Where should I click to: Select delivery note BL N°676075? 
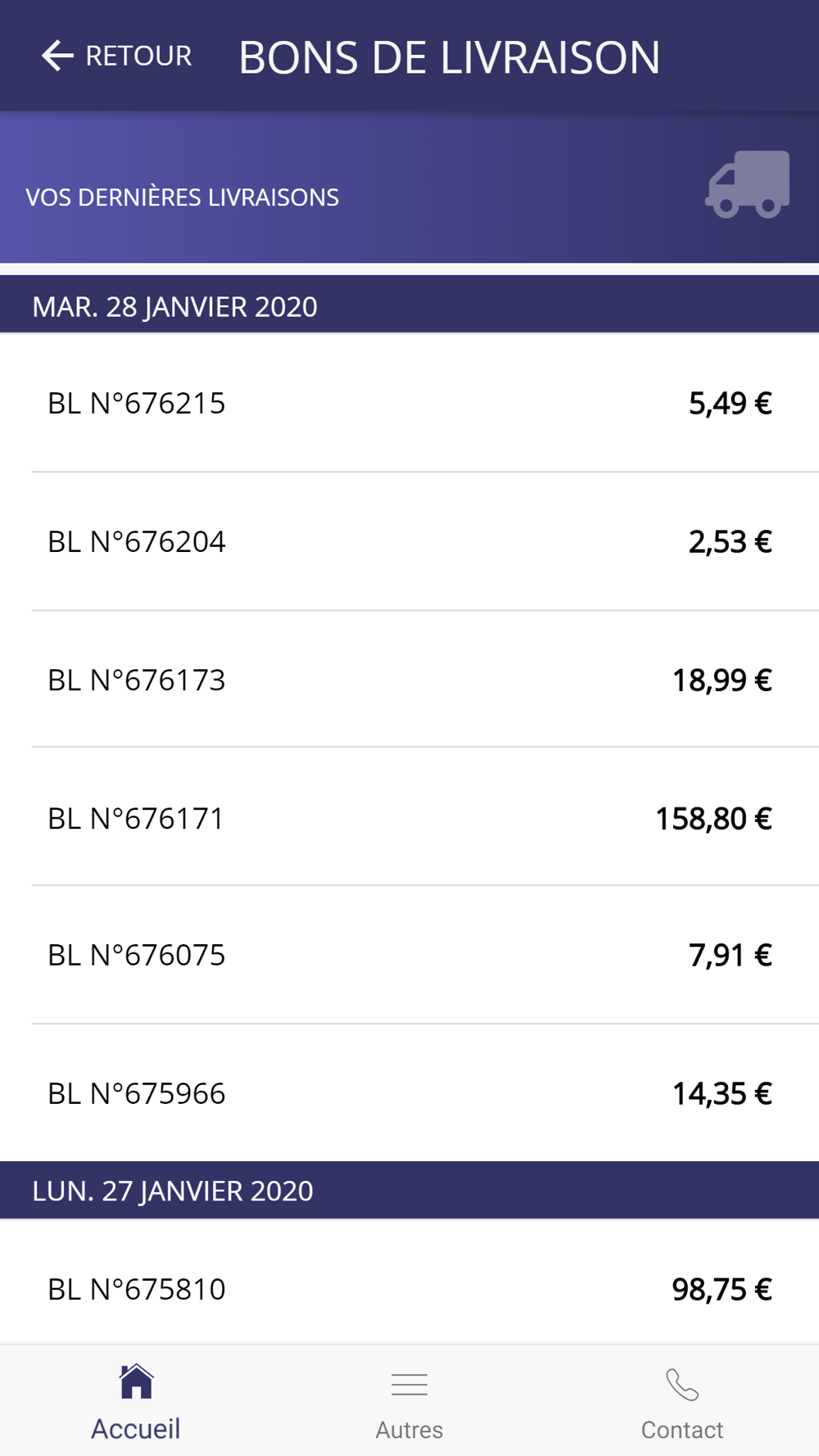click(409, 955)
